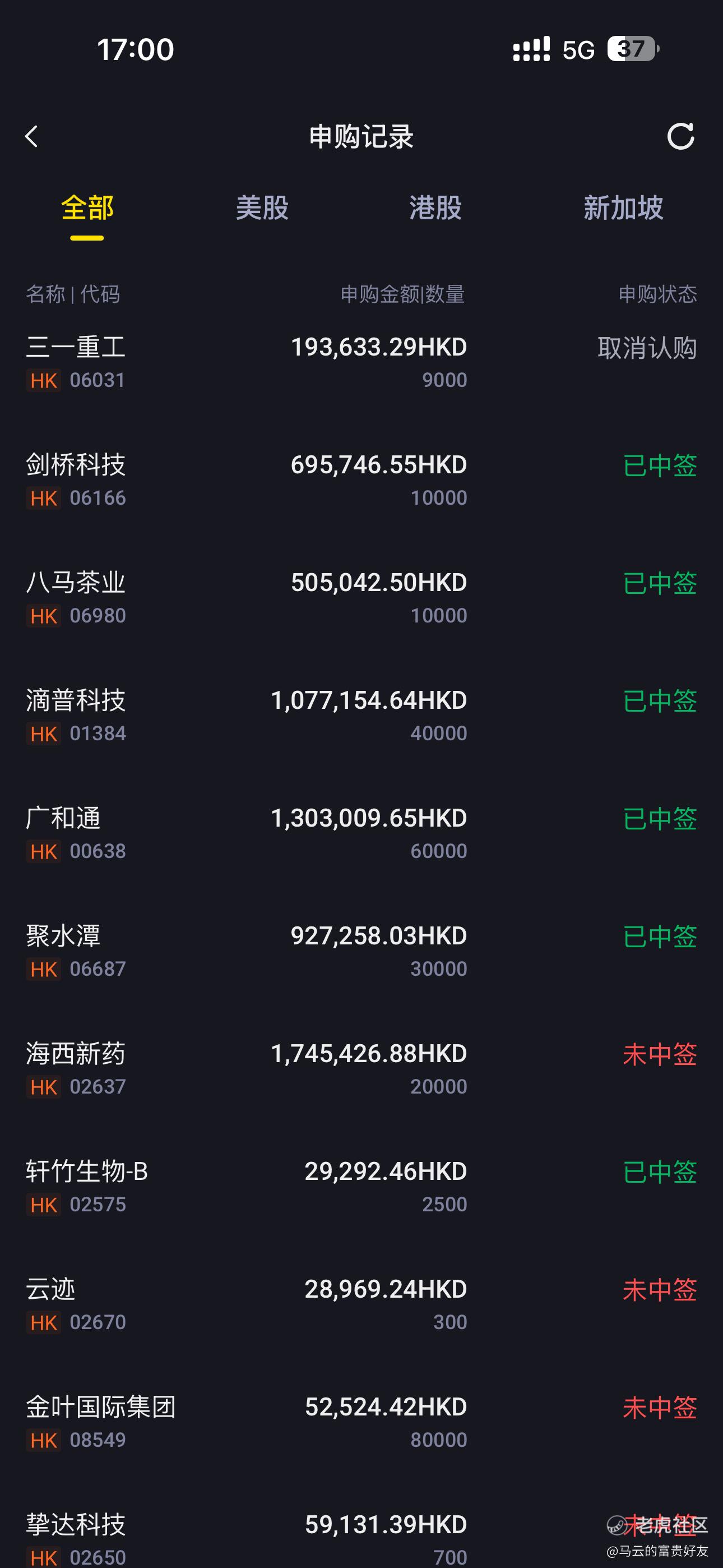
Task: Go back from the 申购记录 page
Action: coord(31,136)
